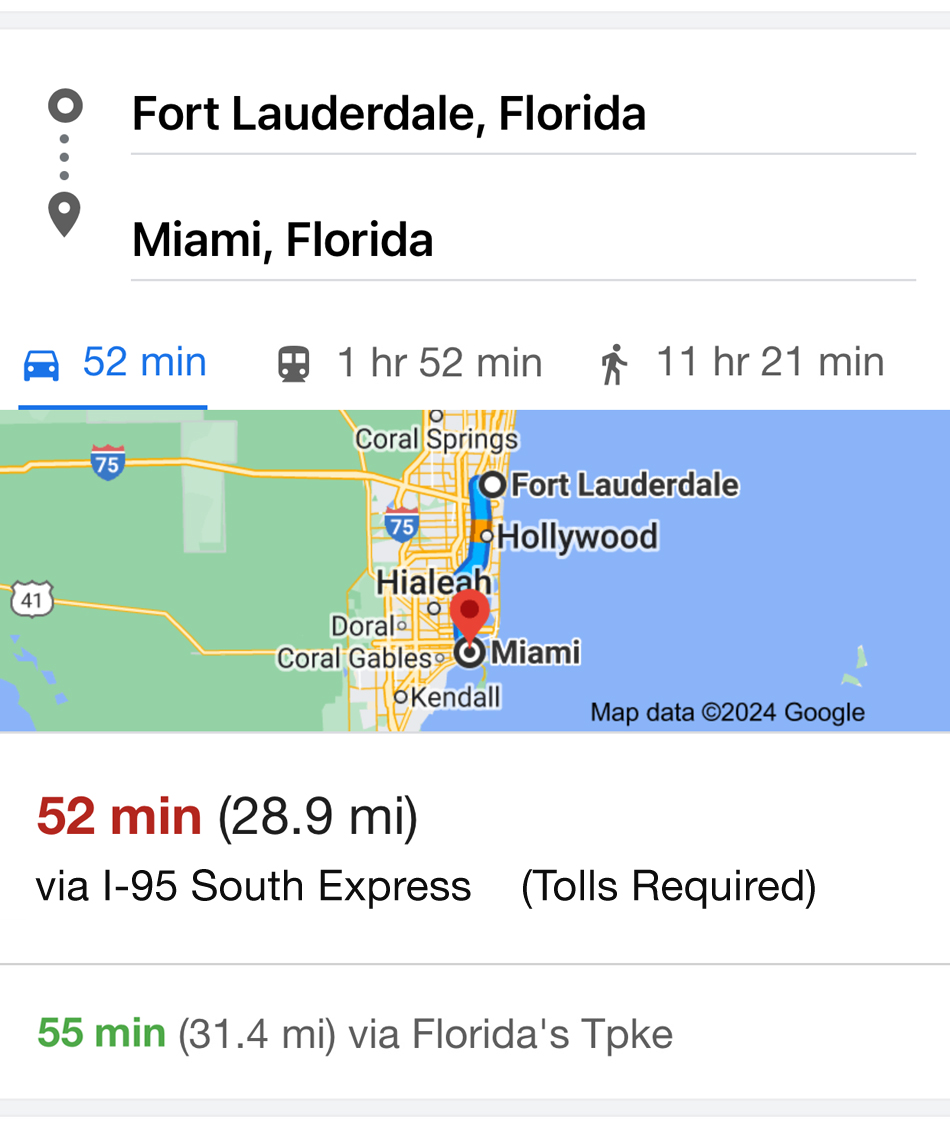The height and width of the screenshot is (1128, 950).
Task: Click the destination pin icon
Action: click(64, 213)
